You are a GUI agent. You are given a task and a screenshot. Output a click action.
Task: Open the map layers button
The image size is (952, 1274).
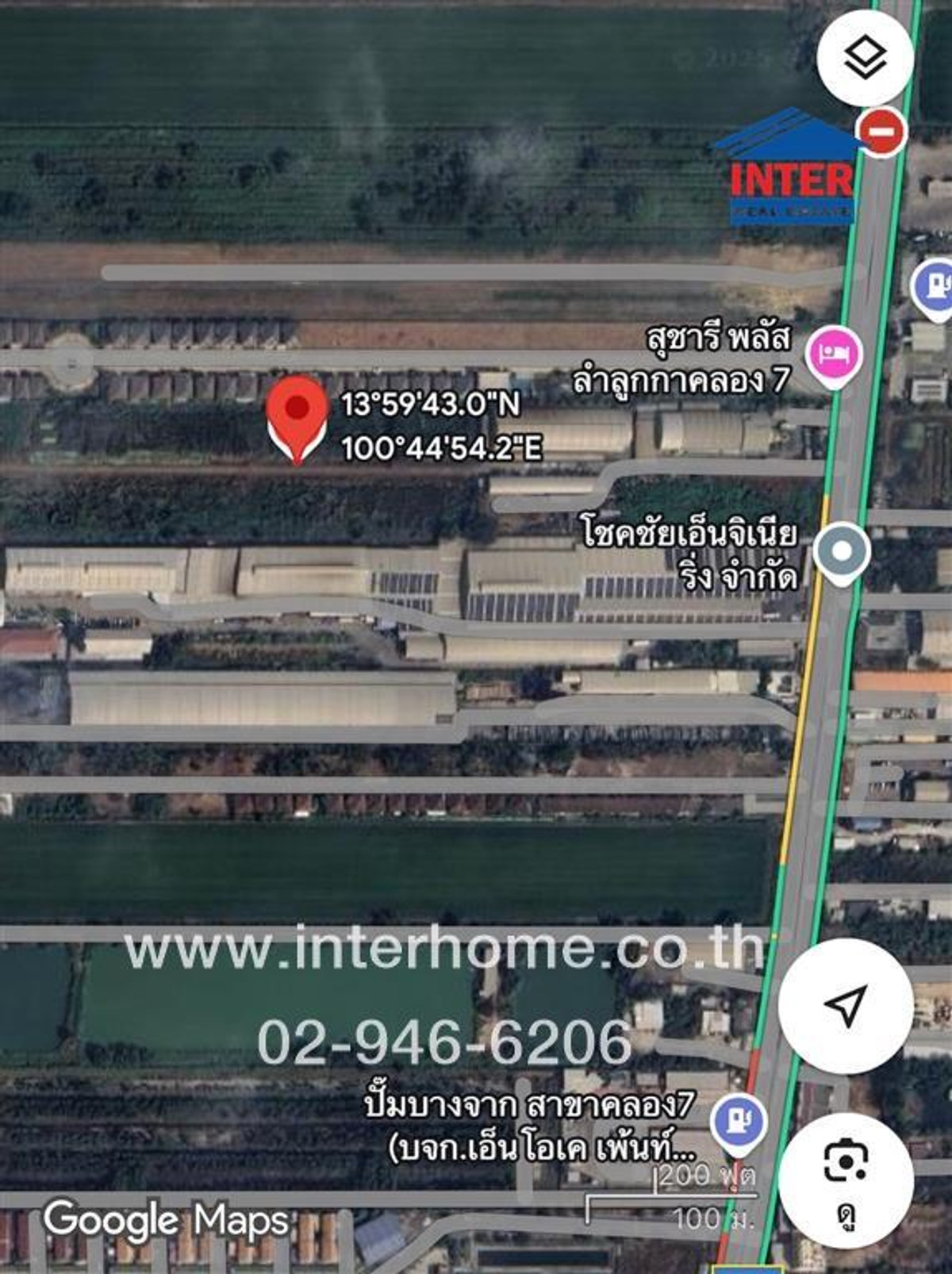click(x=865, y=58)
